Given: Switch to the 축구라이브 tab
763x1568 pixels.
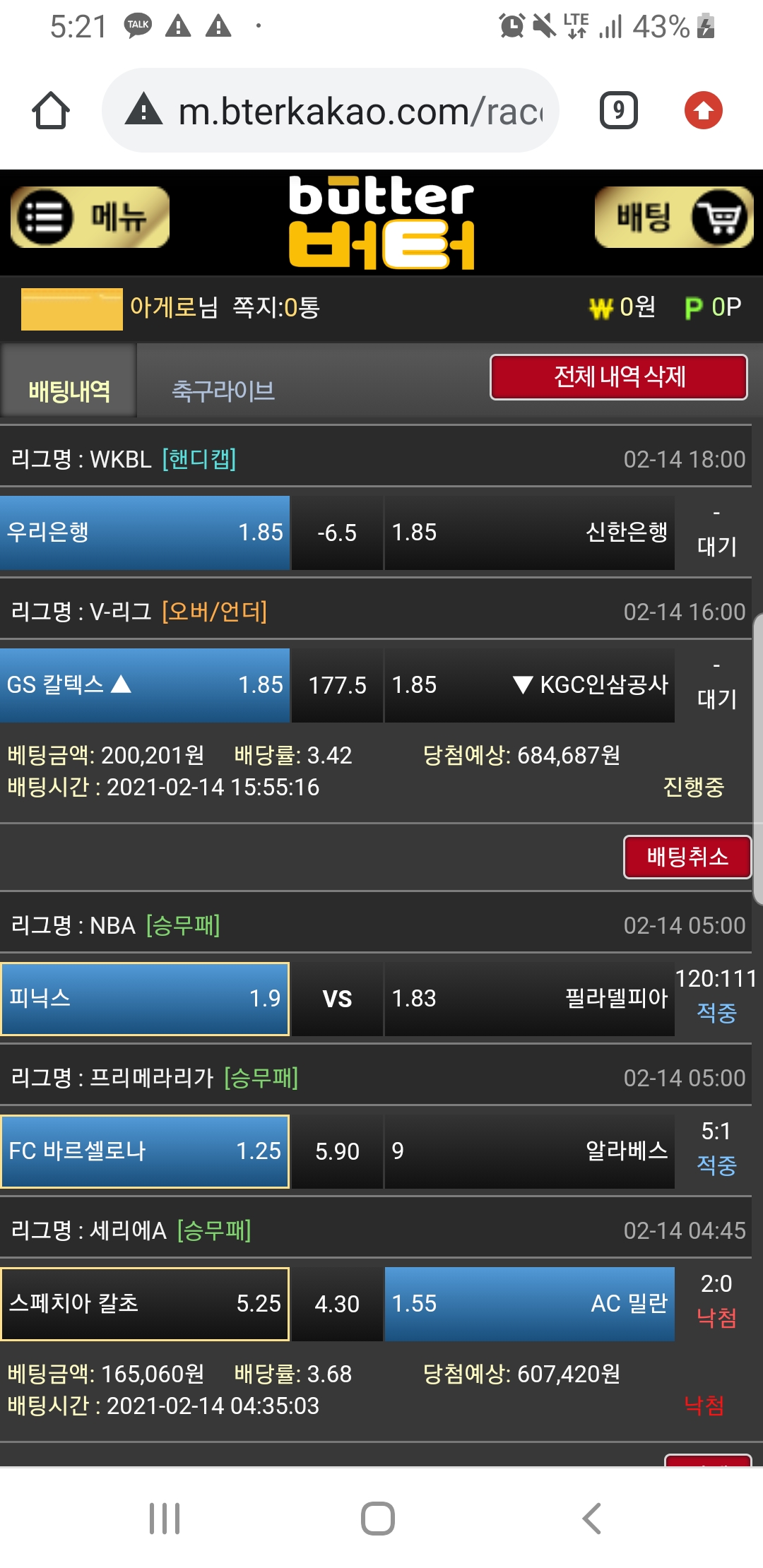Looking at the screenshot, I should [x=223, y=391].
